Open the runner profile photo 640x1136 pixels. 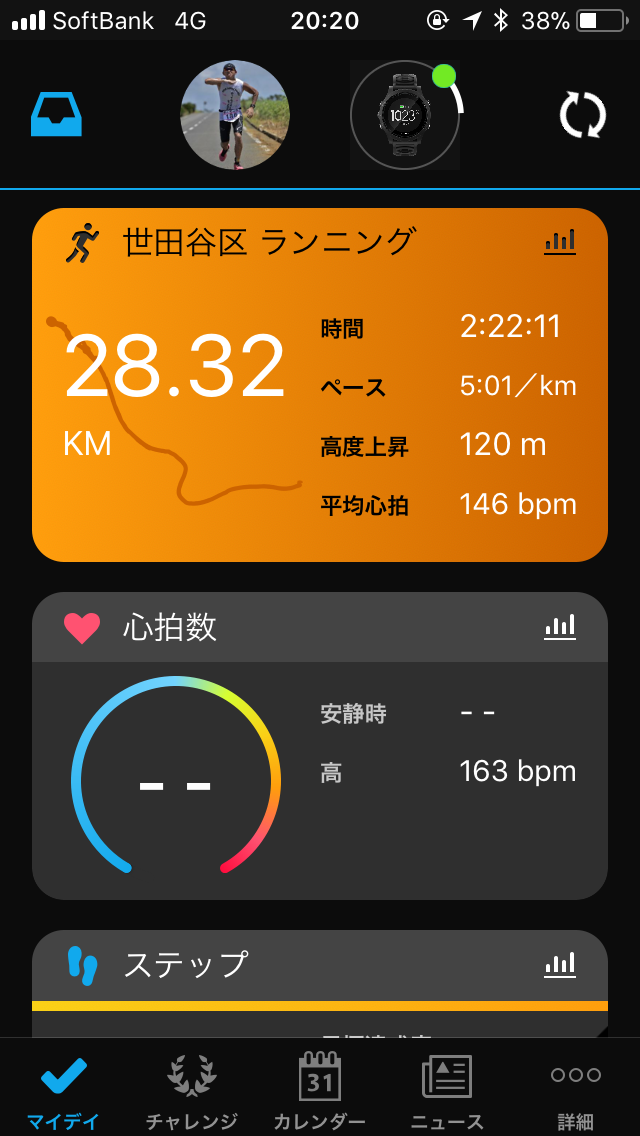pyautogui.click(x=235, y=115)
